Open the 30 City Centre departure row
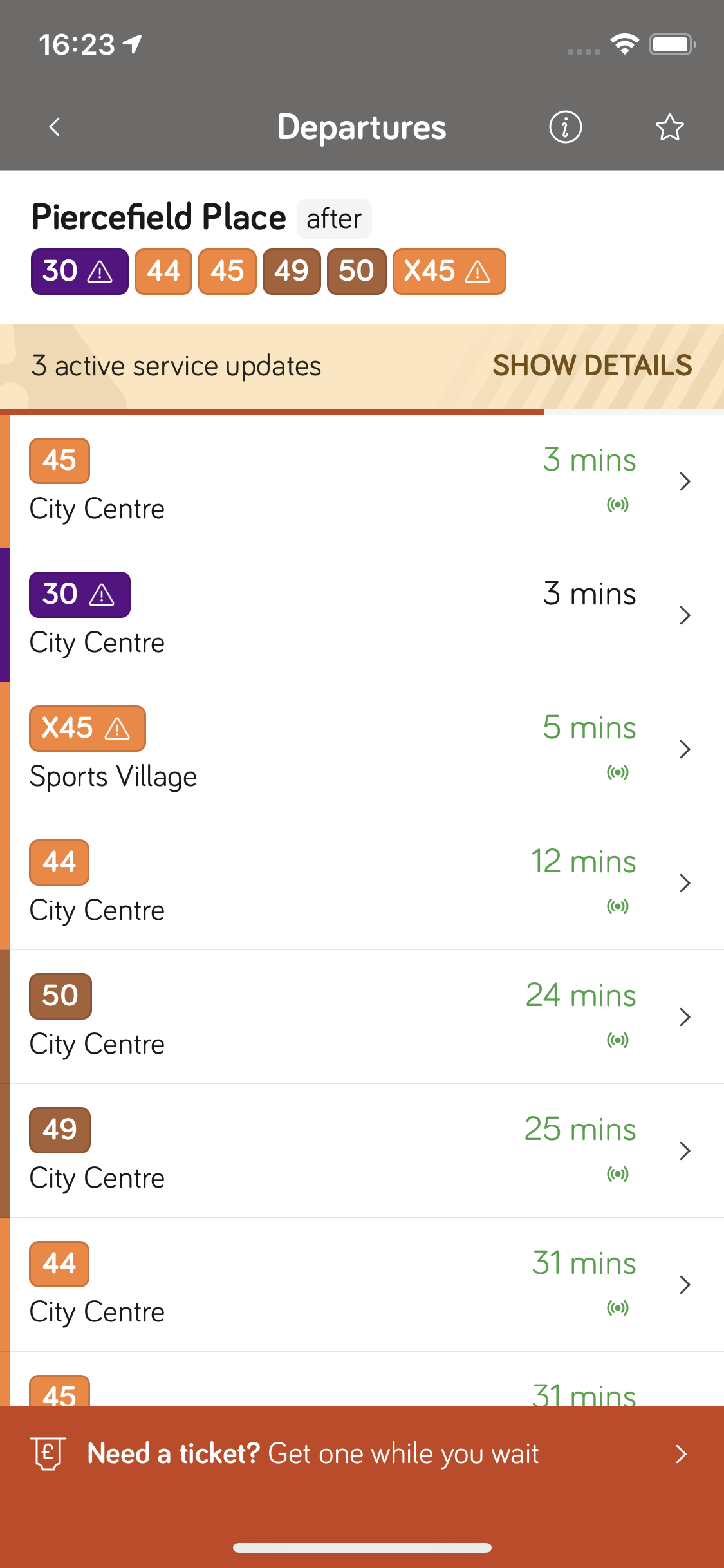Viewport: 724px width, 1568px height. pyautogui.click(x=362, y=615)
